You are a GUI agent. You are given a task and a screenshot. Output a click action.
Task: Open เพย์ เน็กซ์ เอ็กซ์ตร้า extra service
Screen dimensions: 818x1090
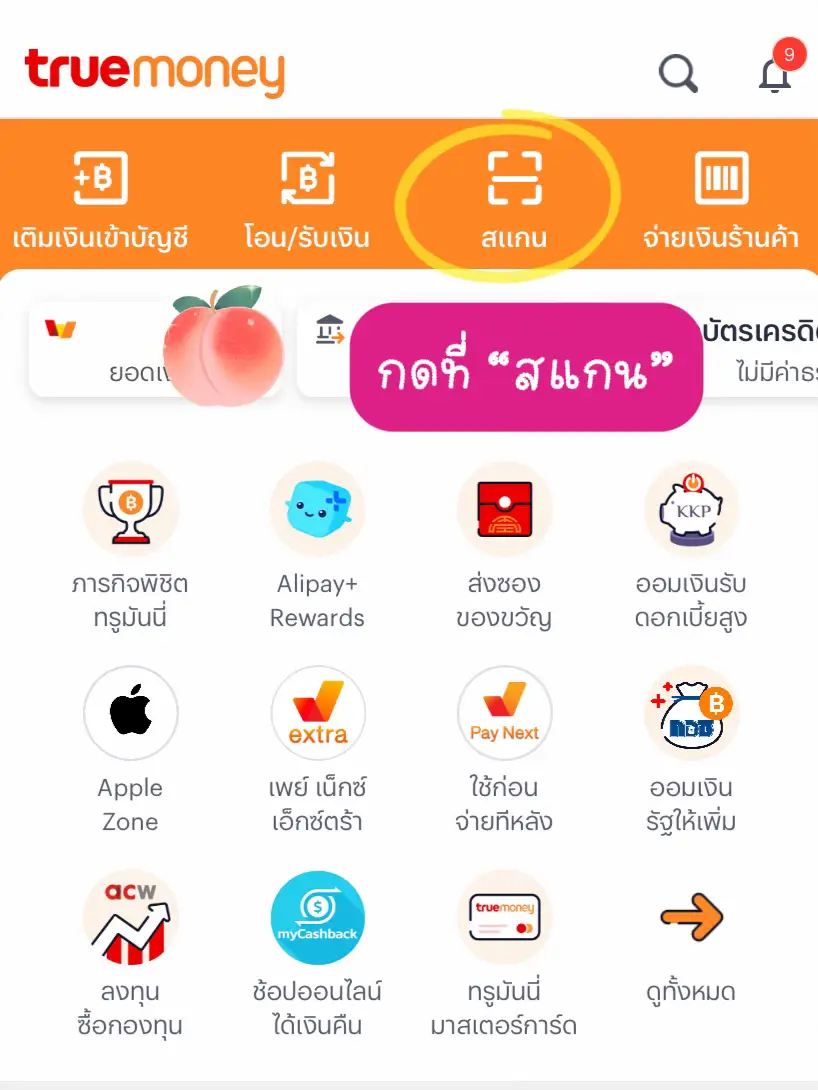coord(318,713)
